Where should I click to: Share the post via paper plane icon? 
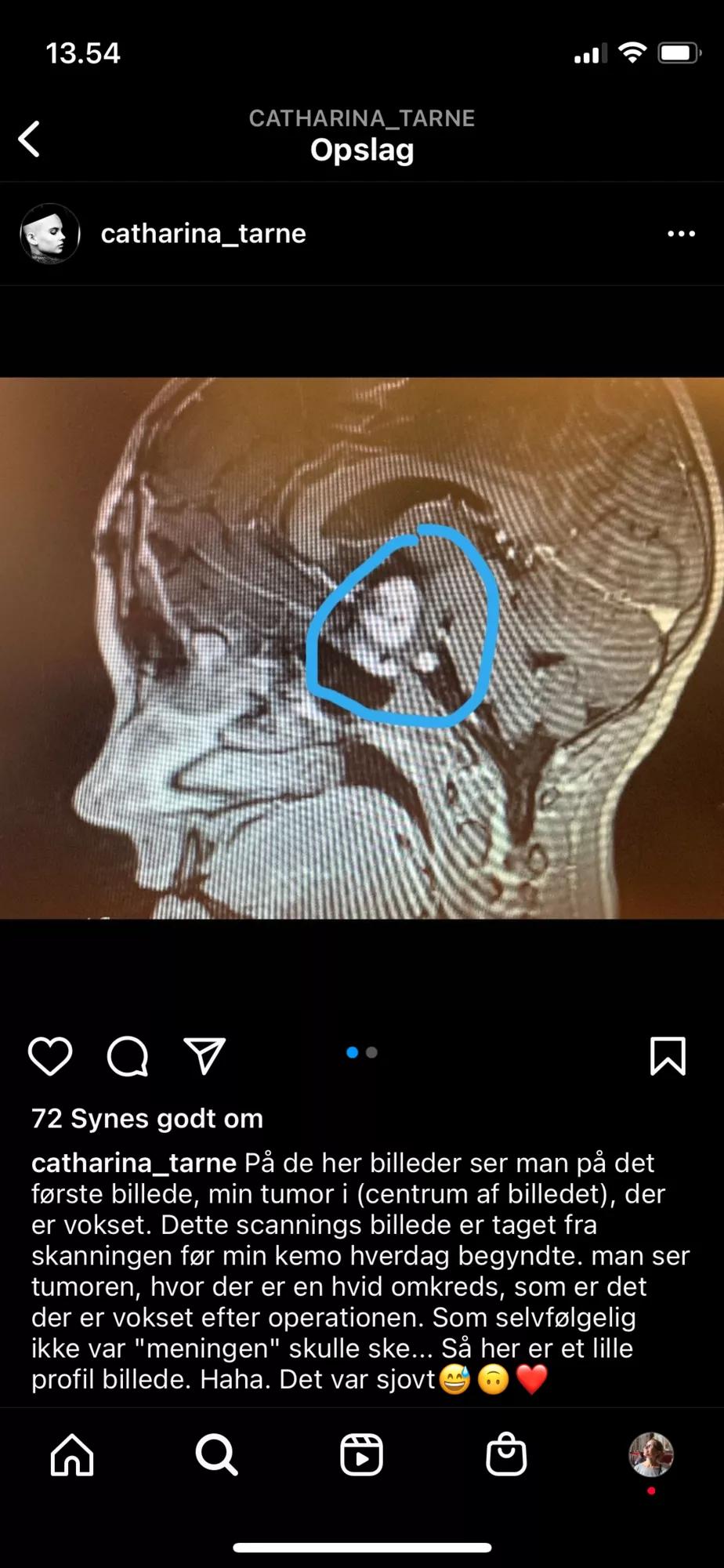(205, 1055)
